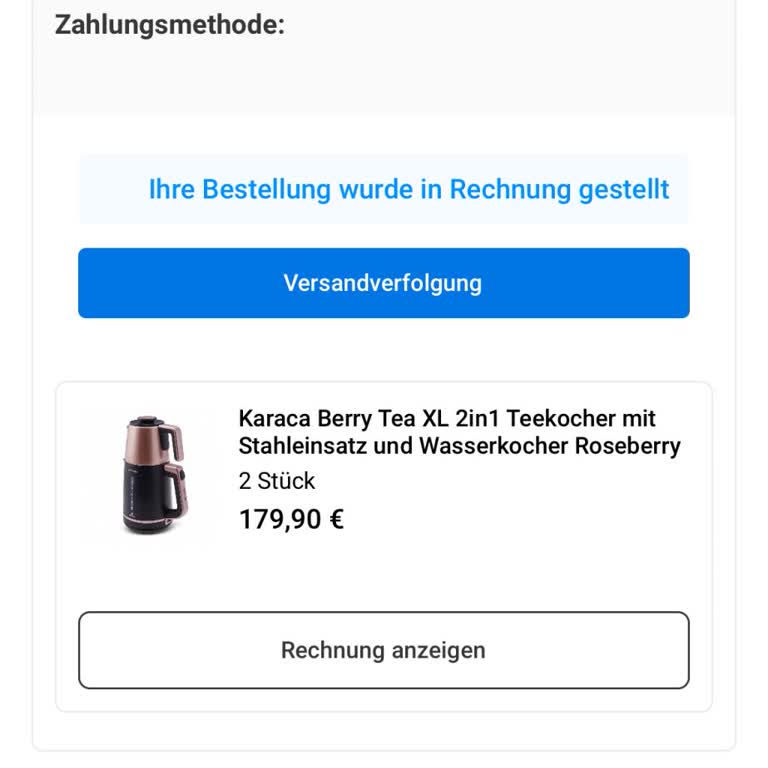This screenshot has width=768, height=768.
Task: Open Rechnung anzeigen
Action: [x=383, y=650]
